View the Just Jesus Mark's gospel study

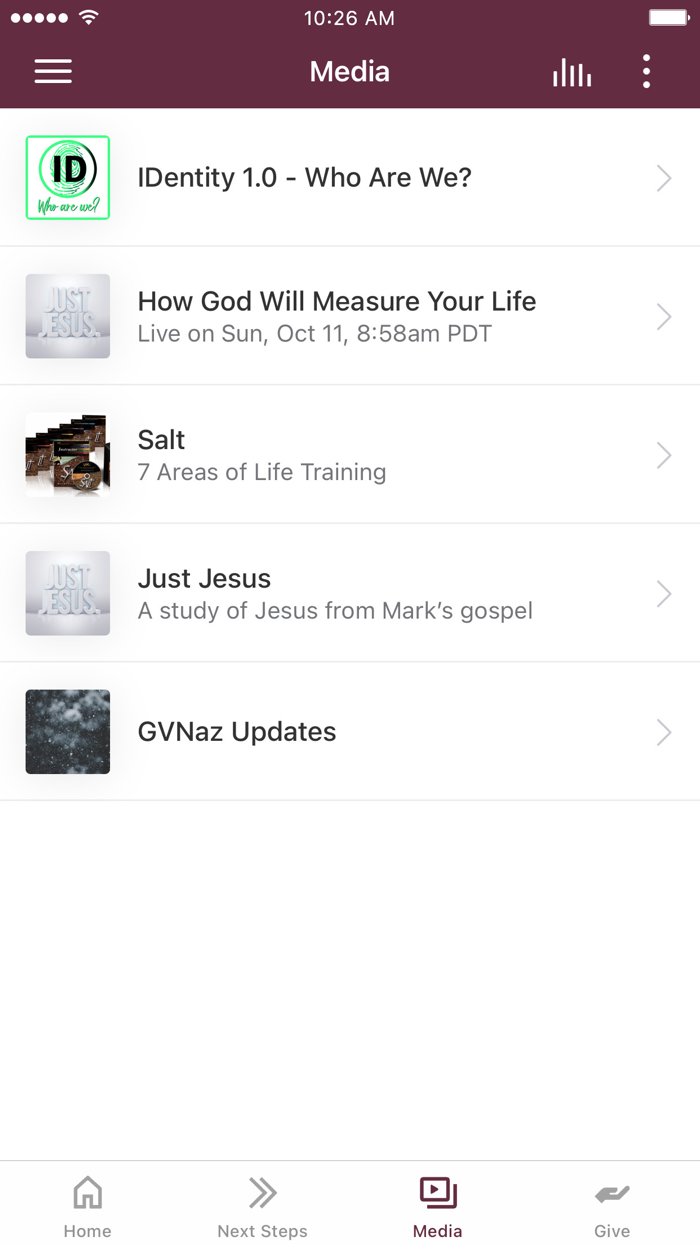pos(349,593)
